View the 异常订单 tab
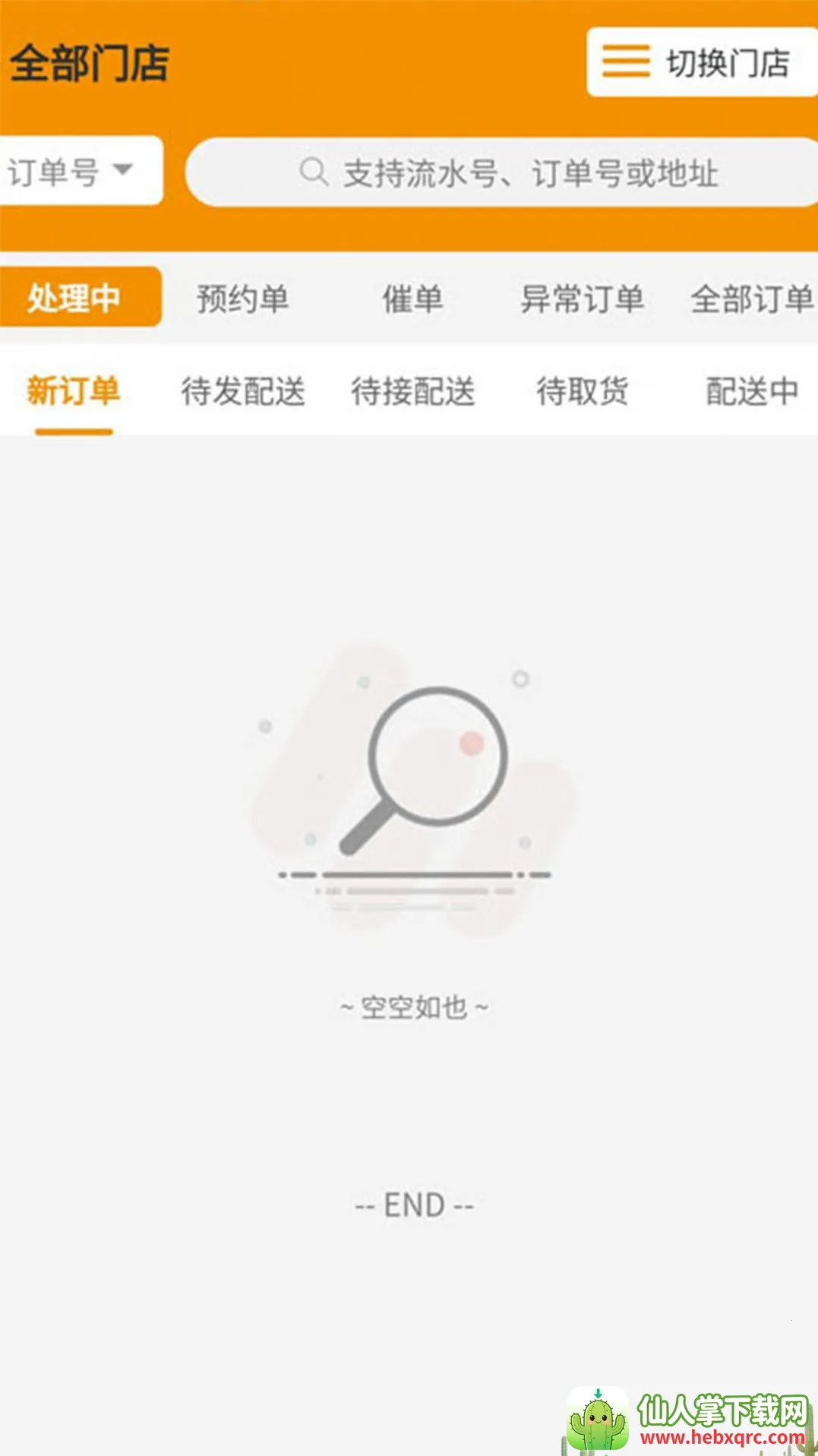Viewport: 818px width, 1456px height. (x=583, y=298)
